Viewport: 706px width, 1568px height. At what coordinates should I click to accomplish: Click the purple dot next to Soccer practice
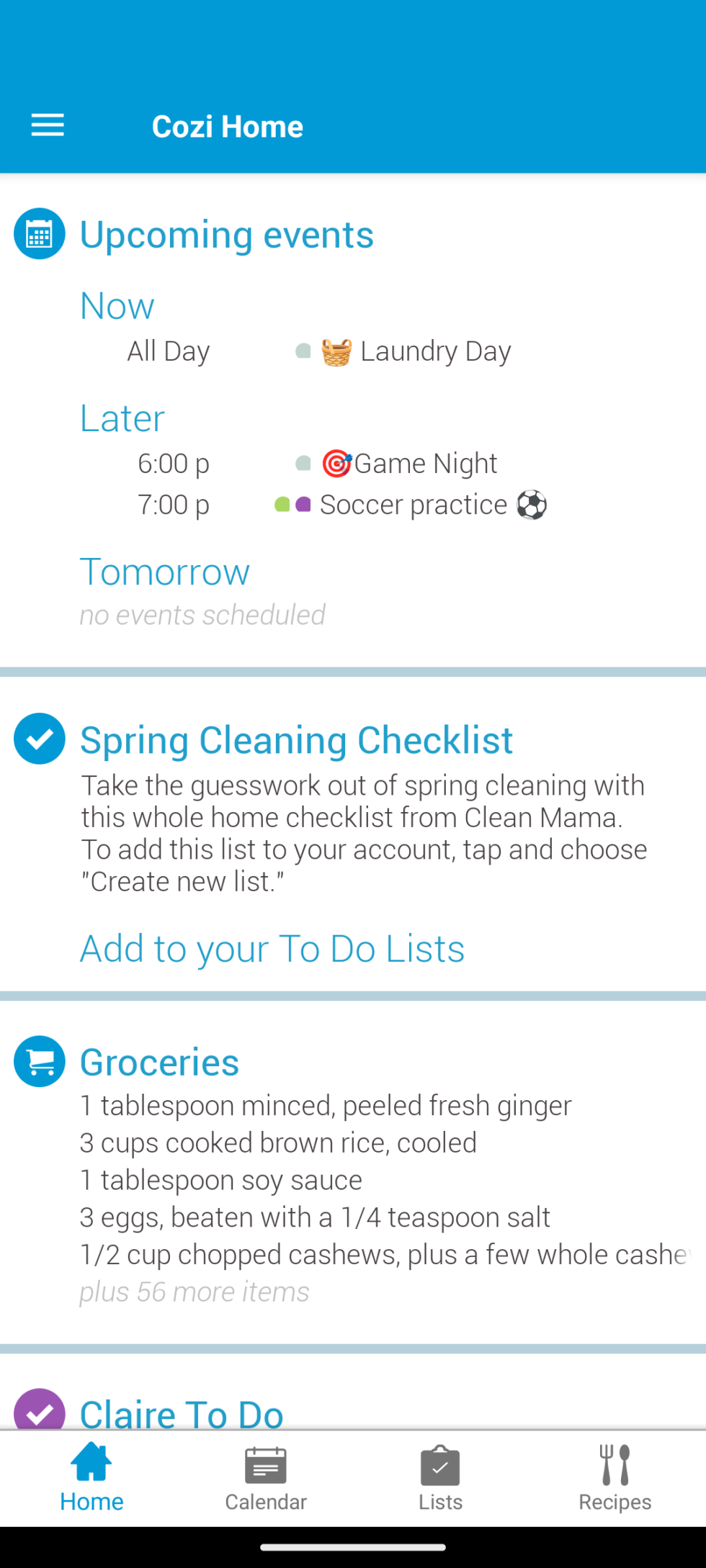[303, 505]
